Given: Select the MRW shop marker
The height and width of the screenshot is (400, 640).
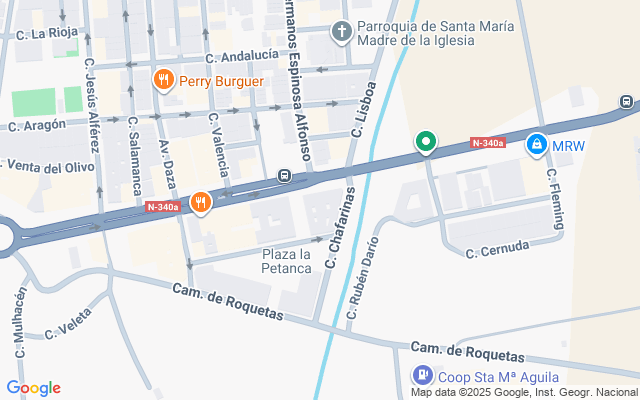Looking at the screenshot, I should pyautogui.click(x=537, y=145).
